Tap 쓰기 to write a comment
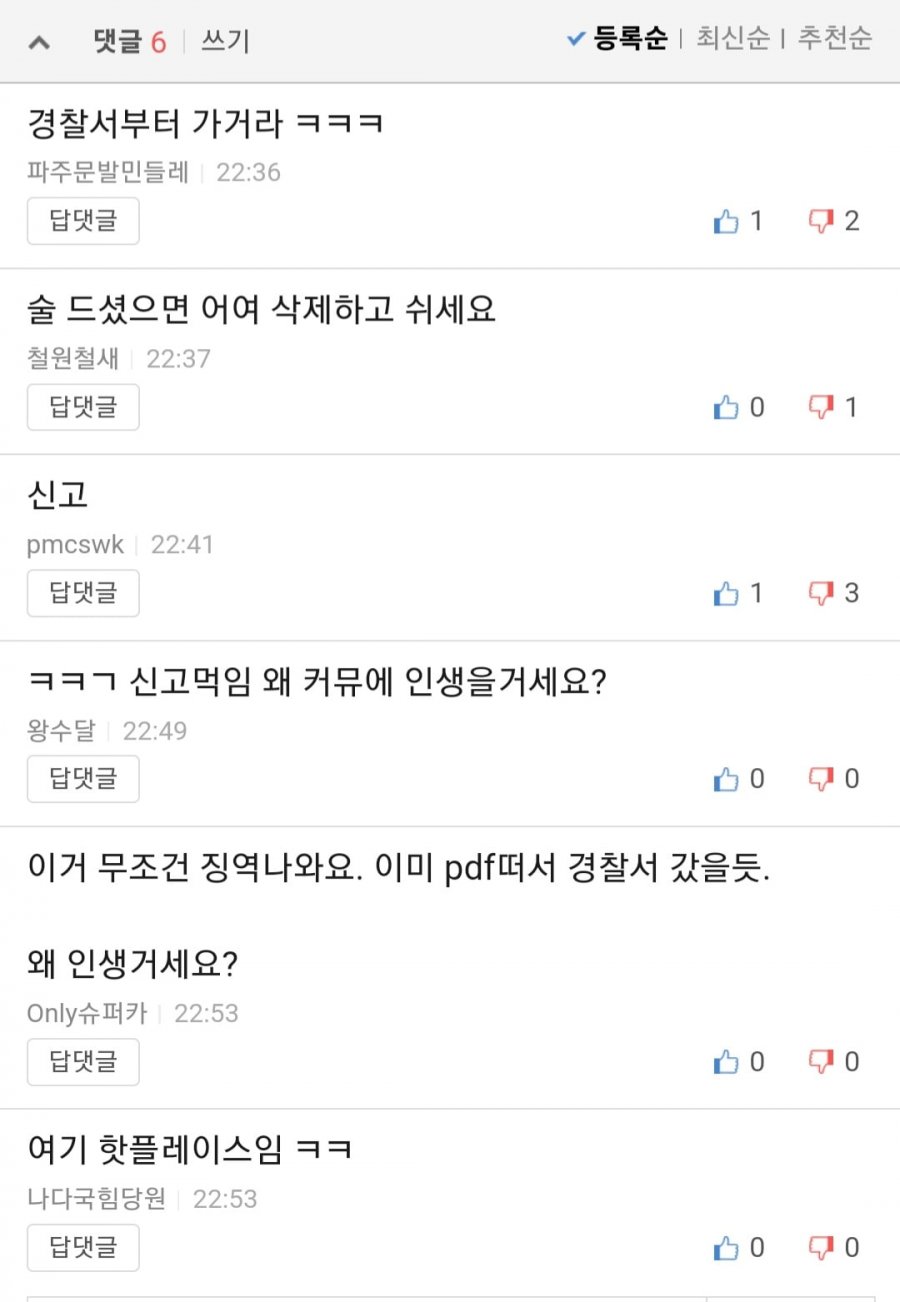 225,41
